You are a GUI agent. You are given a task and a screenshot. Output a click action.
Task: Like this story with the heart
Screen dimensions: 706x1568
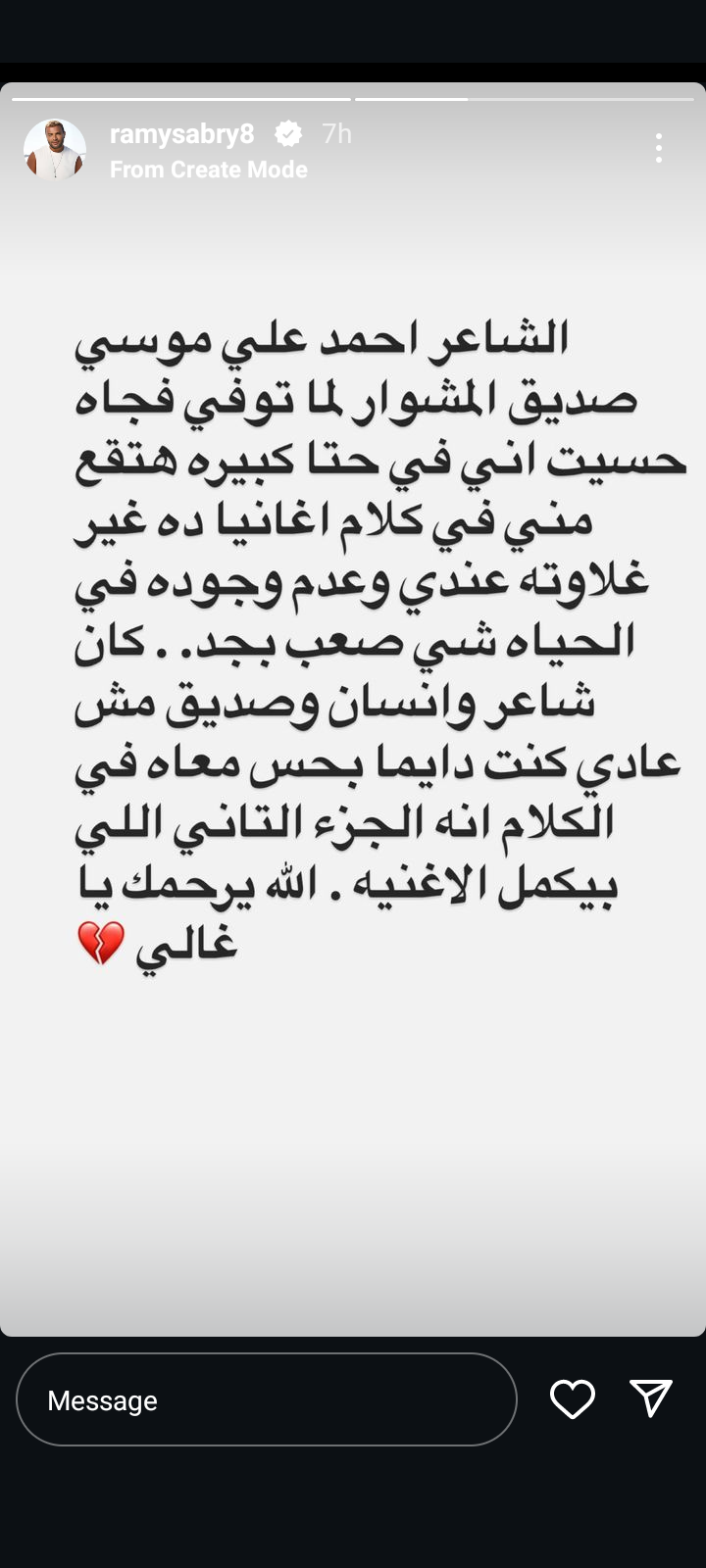[573, 1398]
